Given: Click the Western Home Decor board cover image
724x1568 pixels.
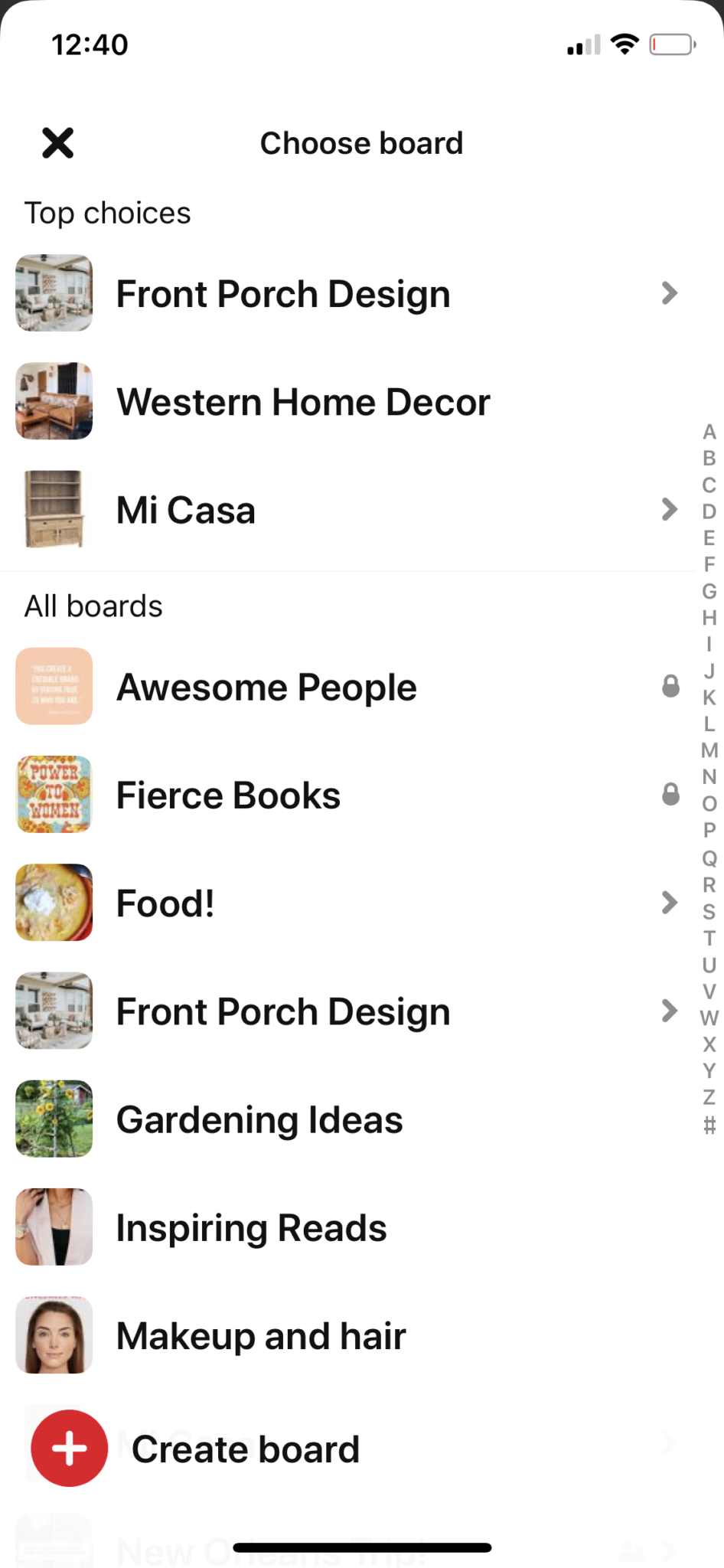Looking at the screenshot, I should (x=54, y=401).
